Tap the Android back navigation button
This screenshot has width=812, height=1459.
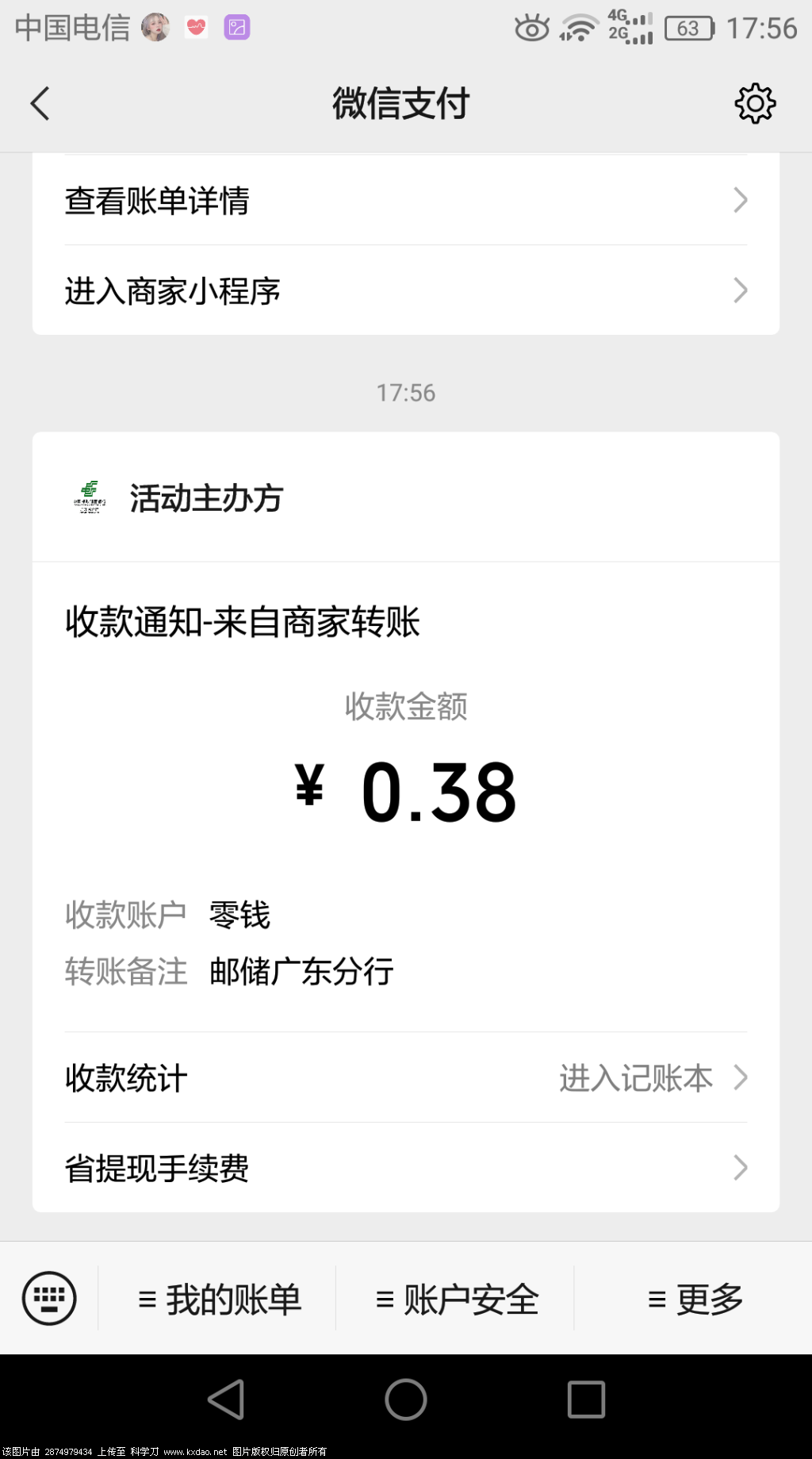coord(226,1399)
